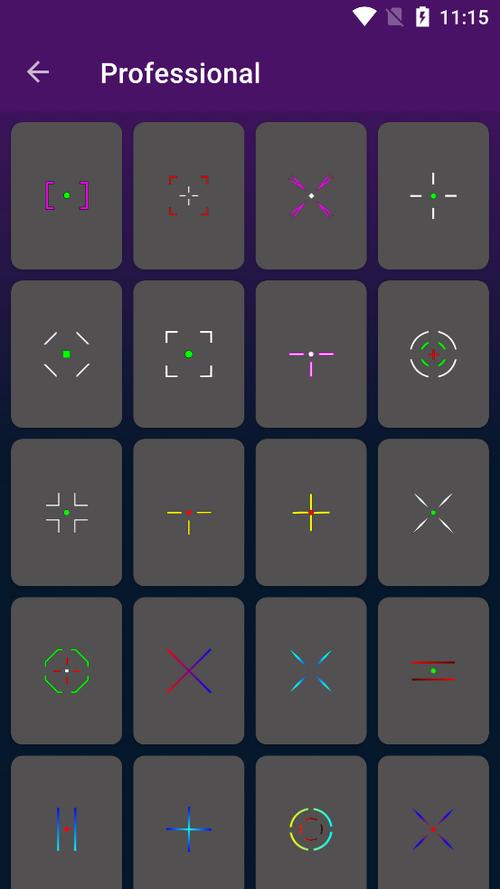Choose the green octagon crosshair with red cross
Image resolution: width=500 pixels, height=889 pixels.
(66, 670)
